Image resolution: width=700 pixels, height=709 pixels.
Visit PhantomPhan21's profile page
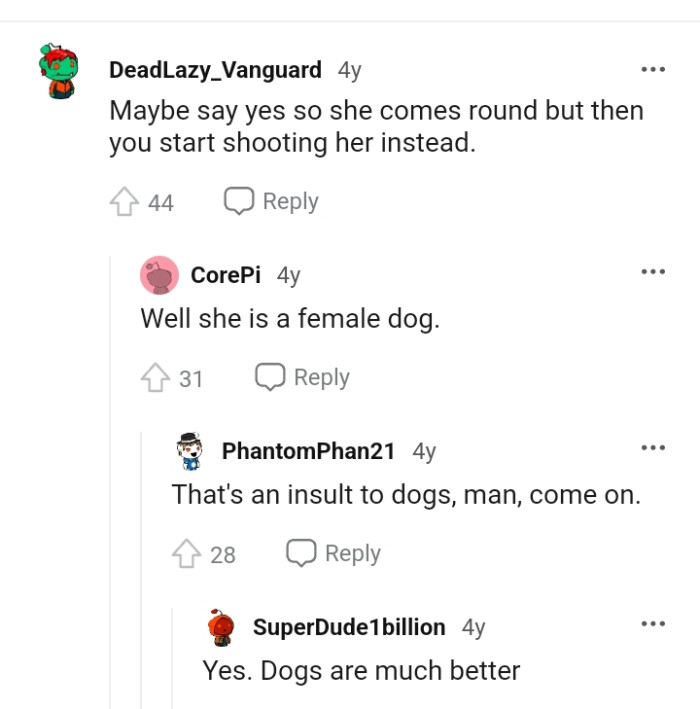click(308, 451)
